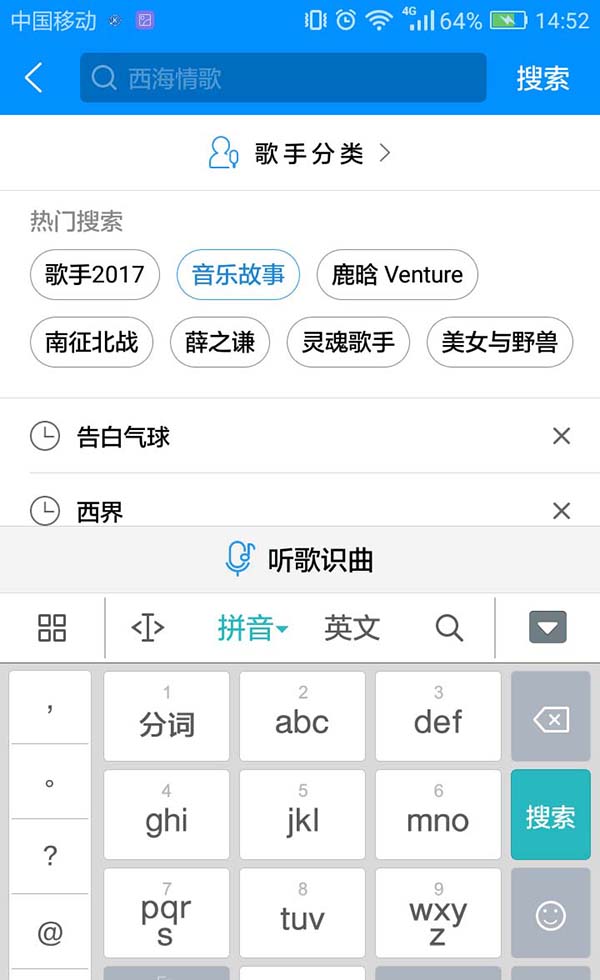Select the 歌手2017 hot search chip
Image resolution: width=600 pixels, height=980 pixels.
click(95, 275)
